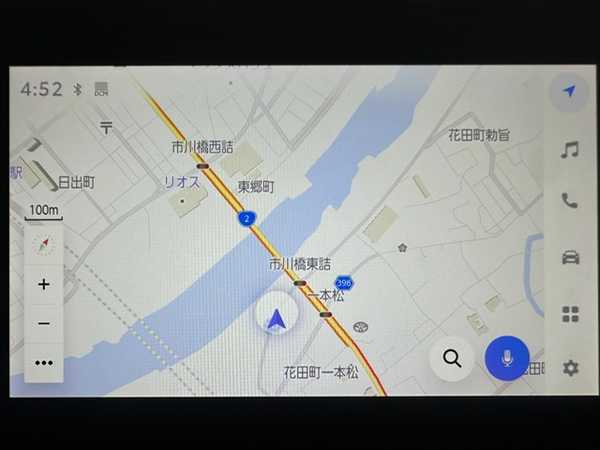Viewport: 600px width, 450px height.
Task: Open the apps grid
Action: 570,315
